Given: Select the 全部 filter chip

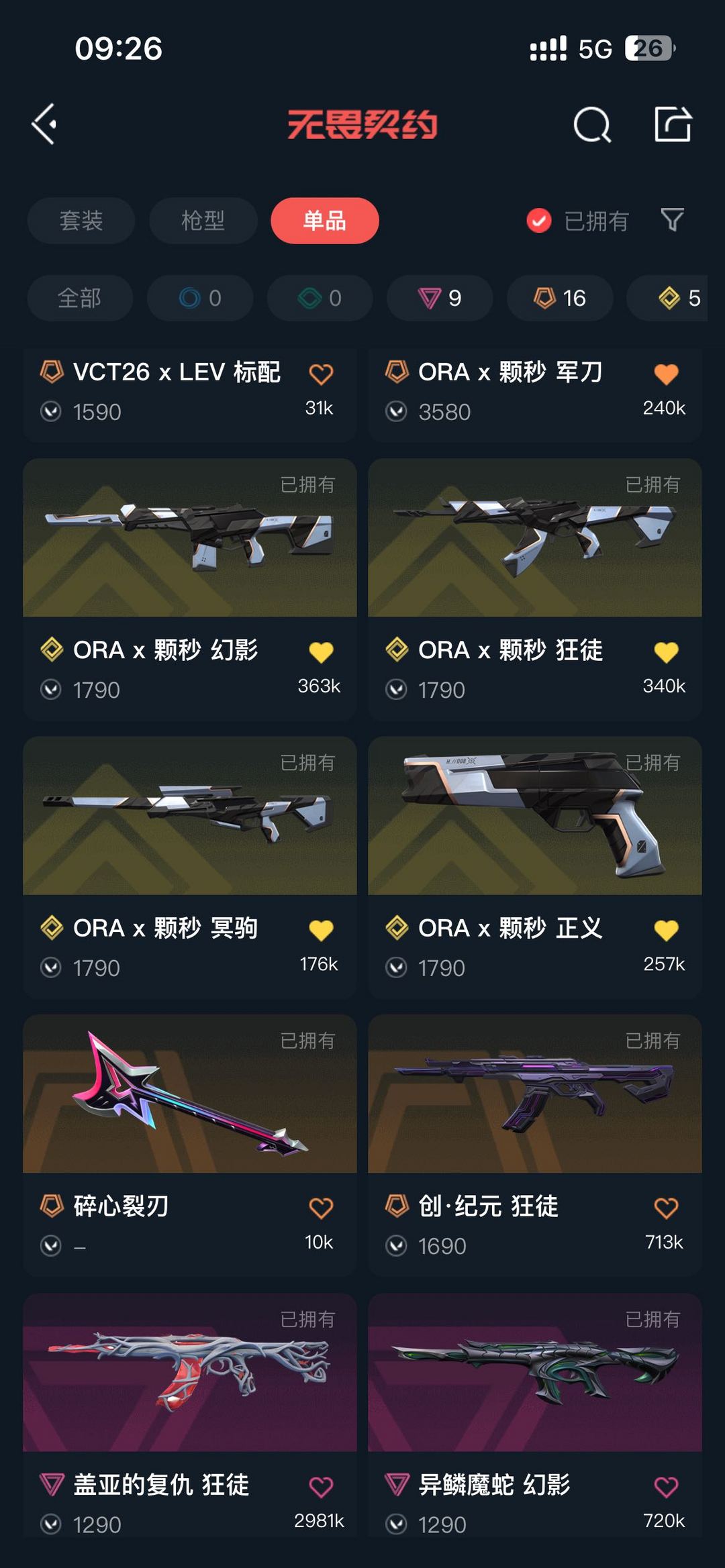Looking at the screenshot, I should click(x=80, y=298).
